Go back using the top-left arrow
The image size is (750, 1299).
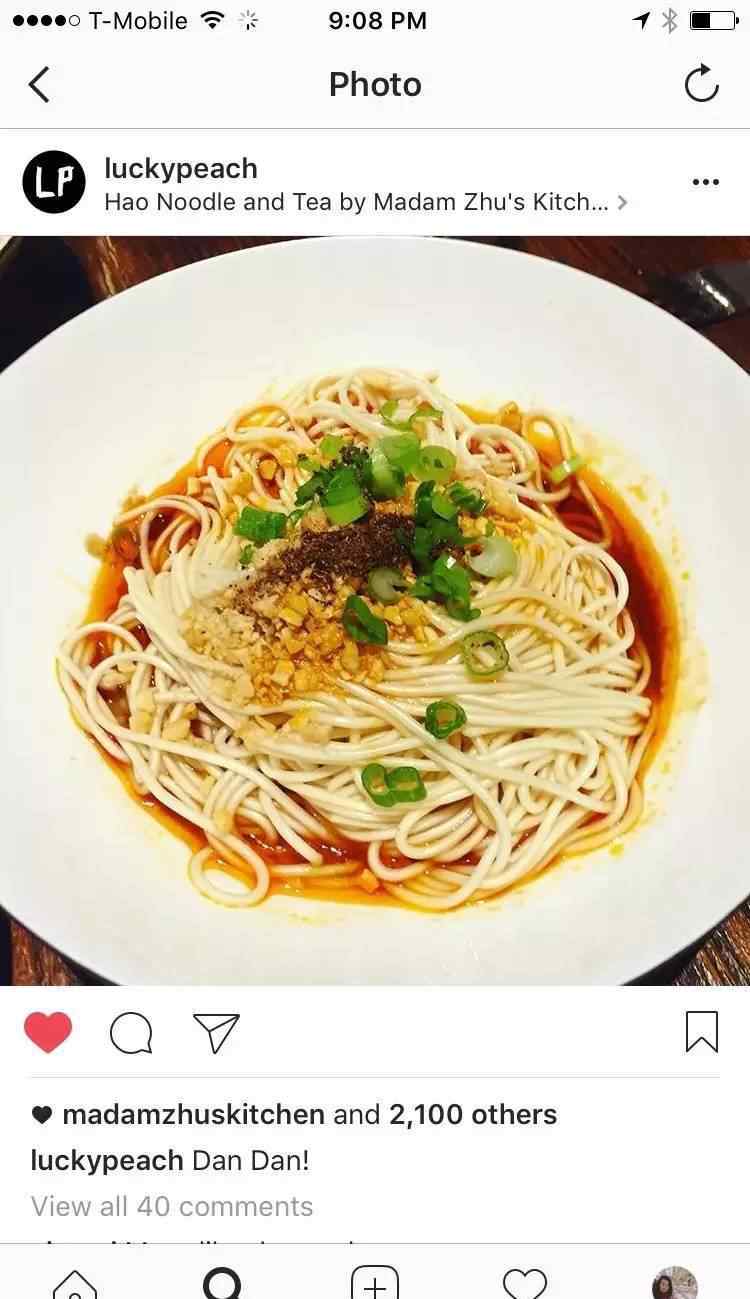(x=39, y=85)
